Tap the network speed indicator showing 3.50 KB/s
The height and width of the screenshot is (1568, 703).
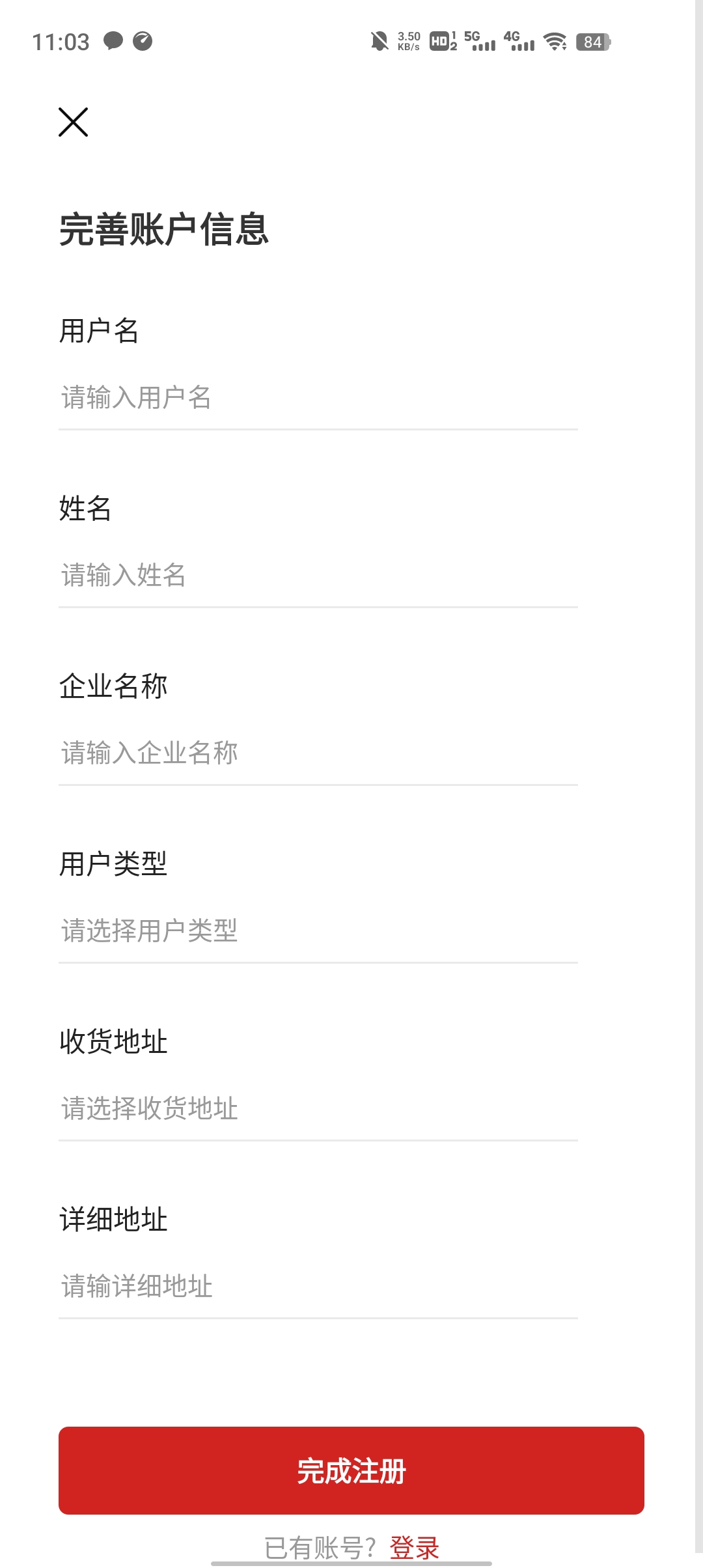click(408, 42)
